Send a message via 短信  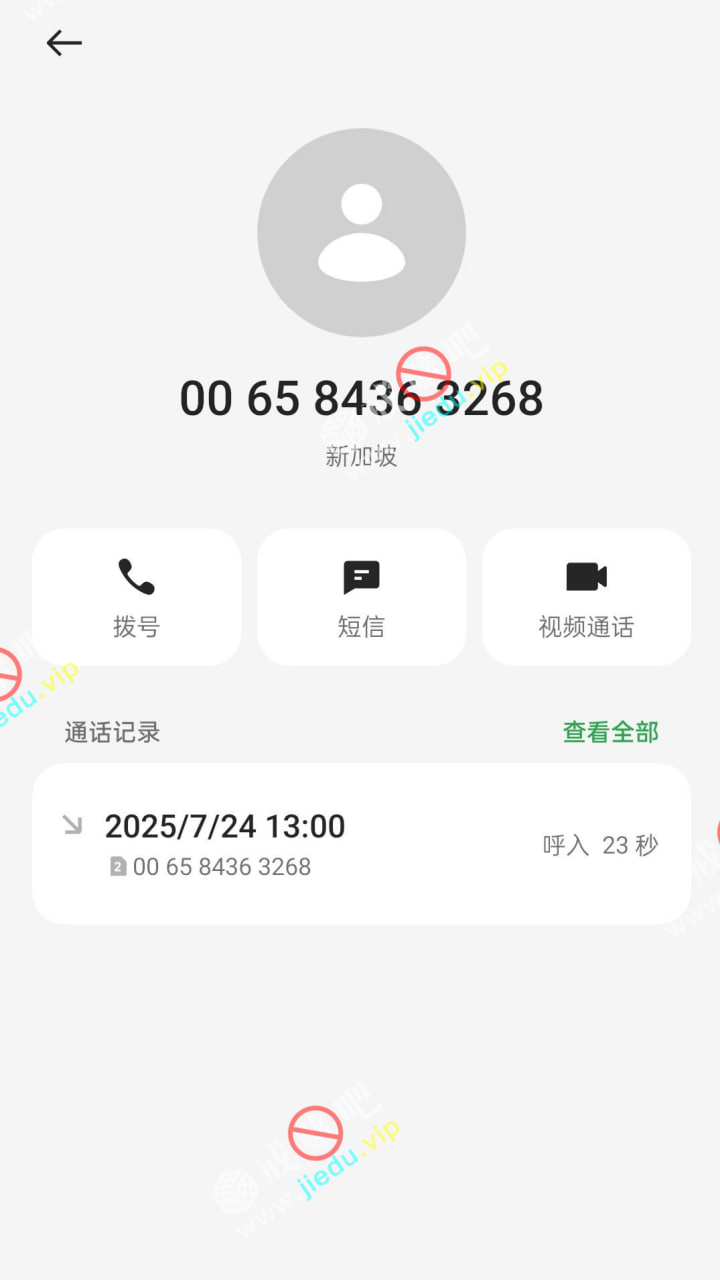[x=361, y=597]
